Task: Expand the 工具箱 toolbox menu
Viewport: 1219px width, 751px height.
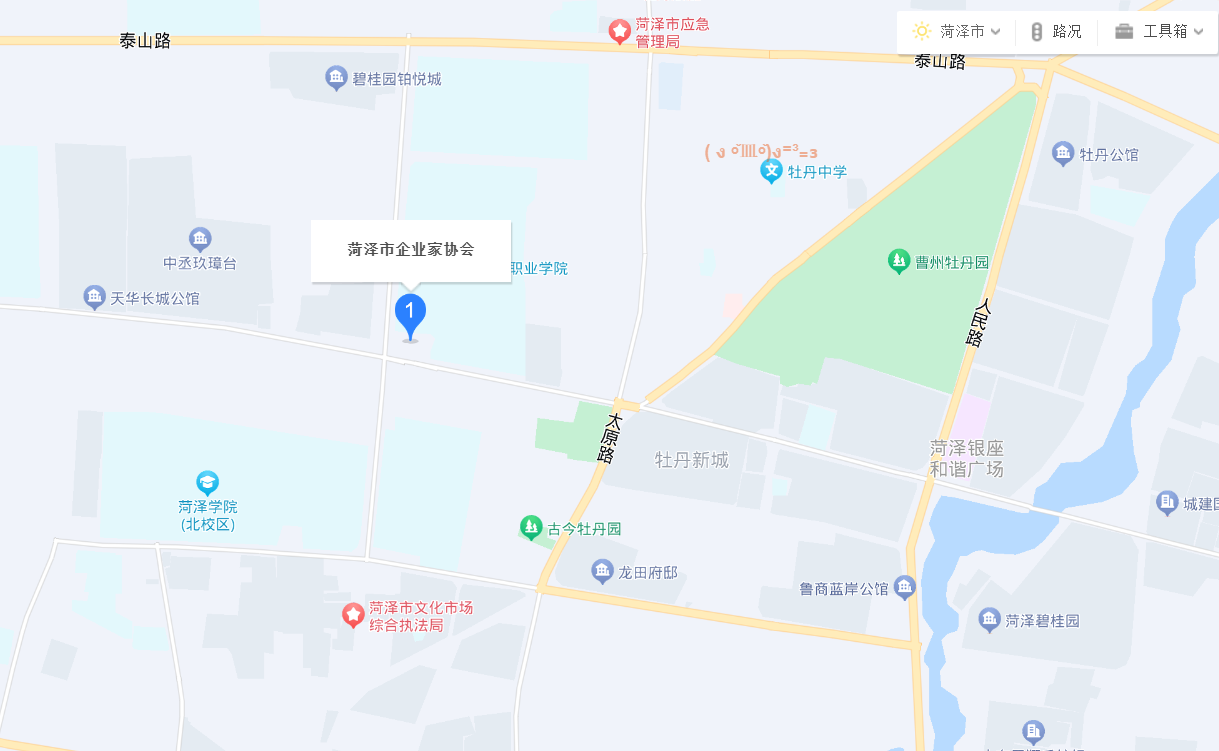Action: (x=1159, y=31)
